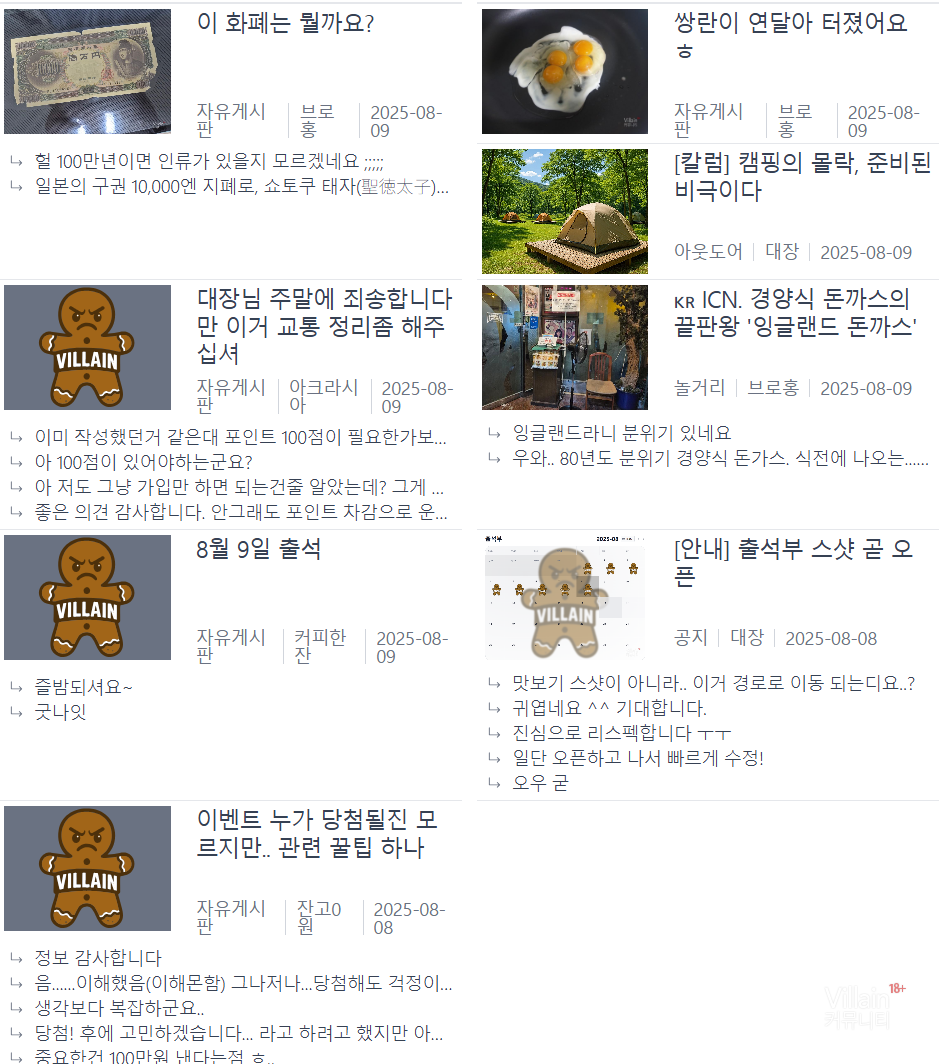View the double-yolk egg photo thumbnail

565,72
